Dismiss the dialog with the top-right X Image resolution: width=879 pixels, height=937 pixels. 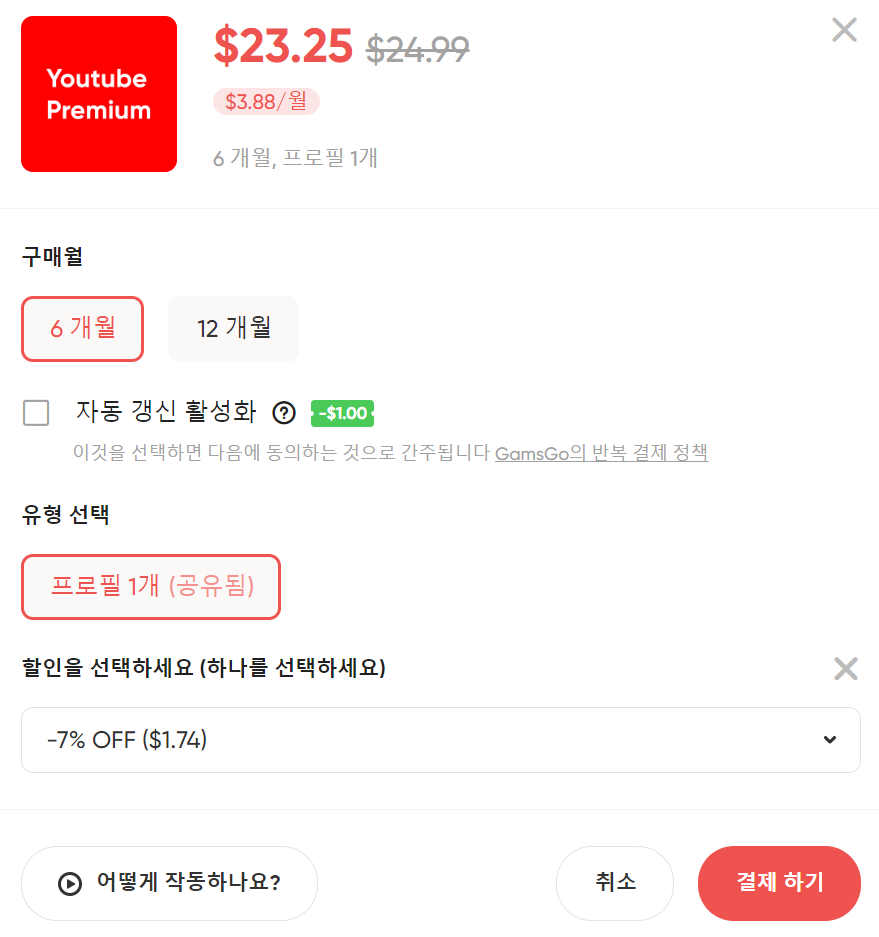pyautogui.click(x=843, y=30)
